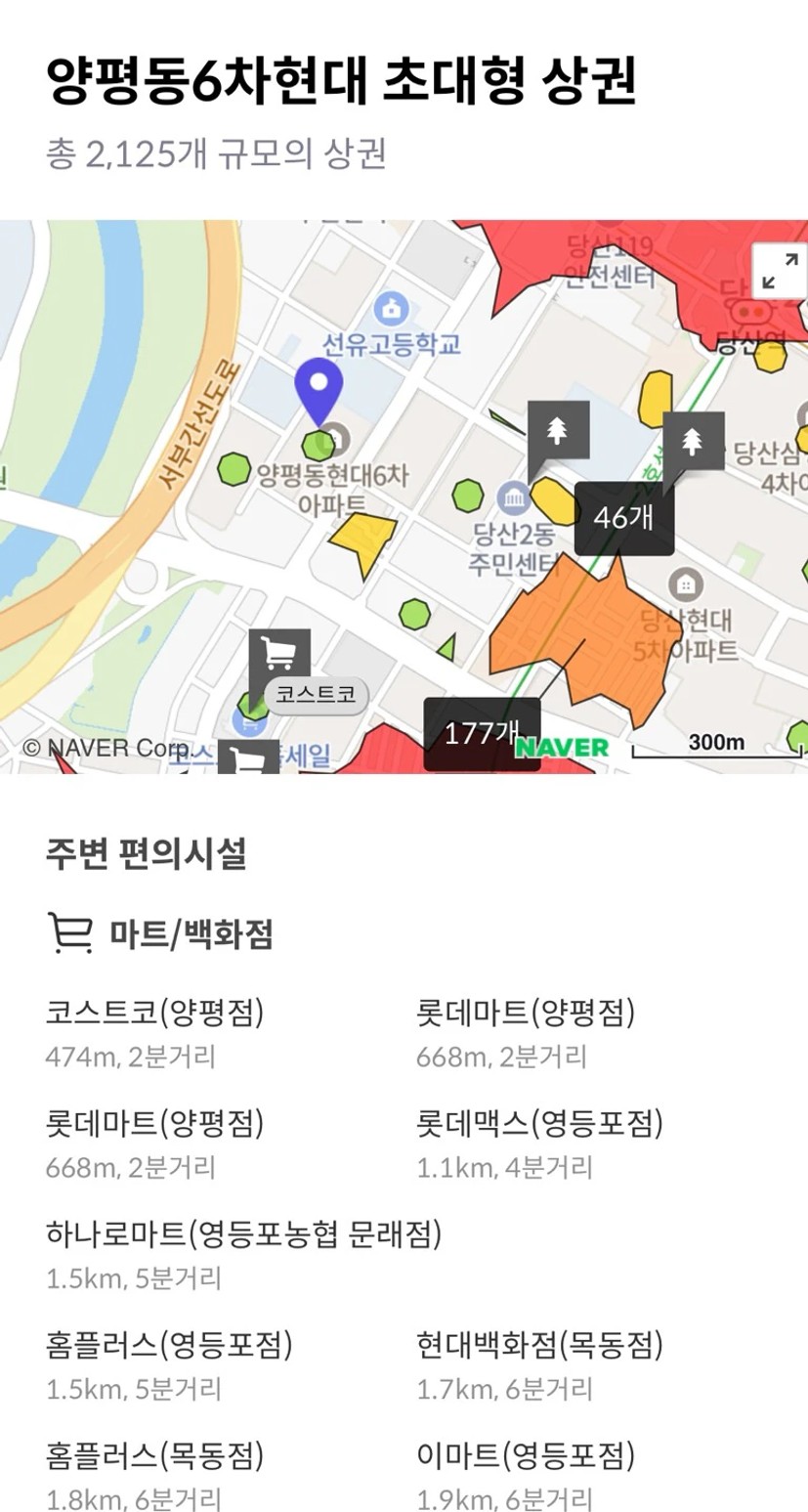Tap the park tree marker above 당산2동 주민센터

tap(558, 431)
